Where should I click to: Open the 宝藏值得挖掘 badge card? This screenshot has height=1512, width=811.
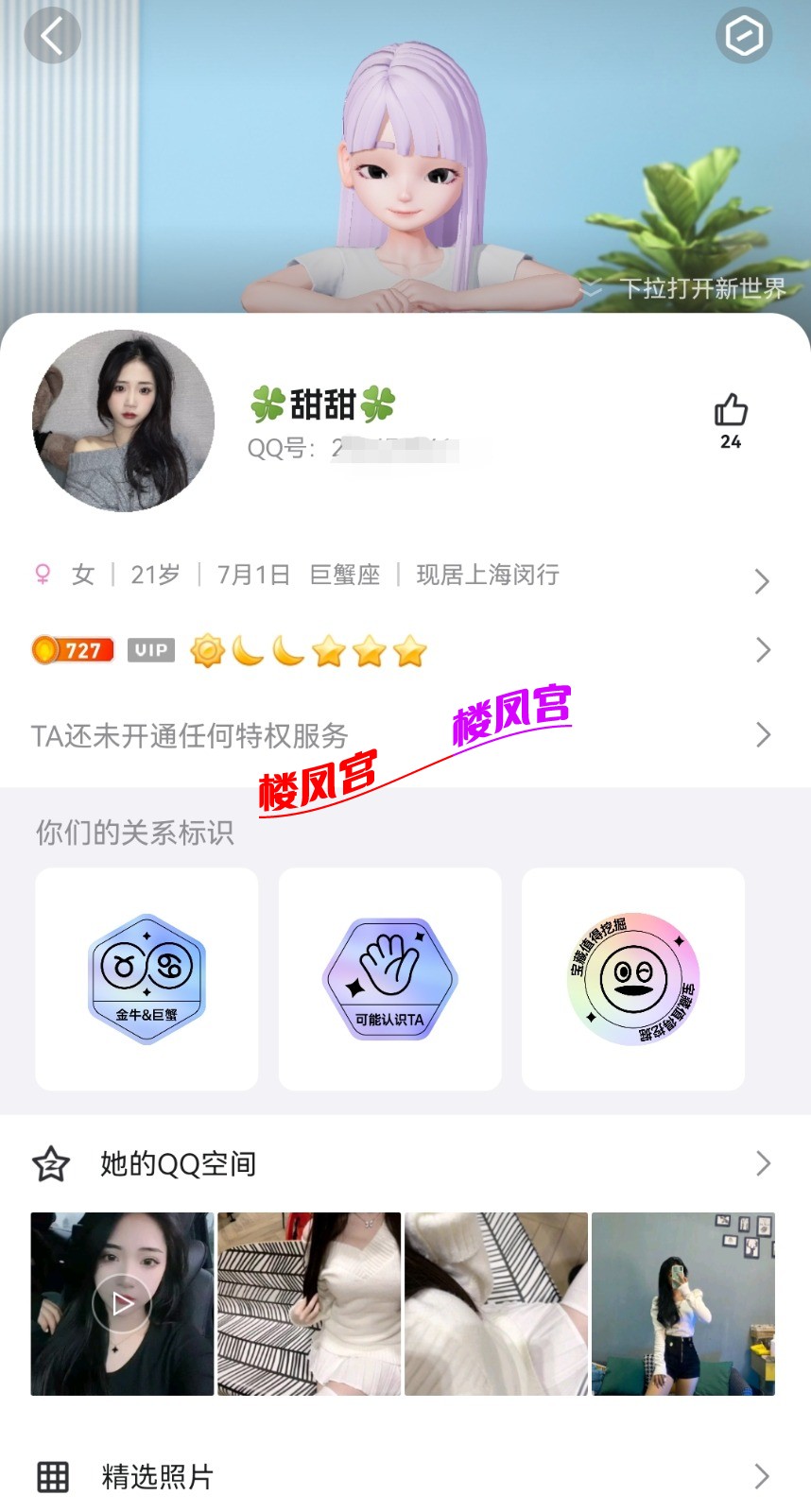coord(633,979)
